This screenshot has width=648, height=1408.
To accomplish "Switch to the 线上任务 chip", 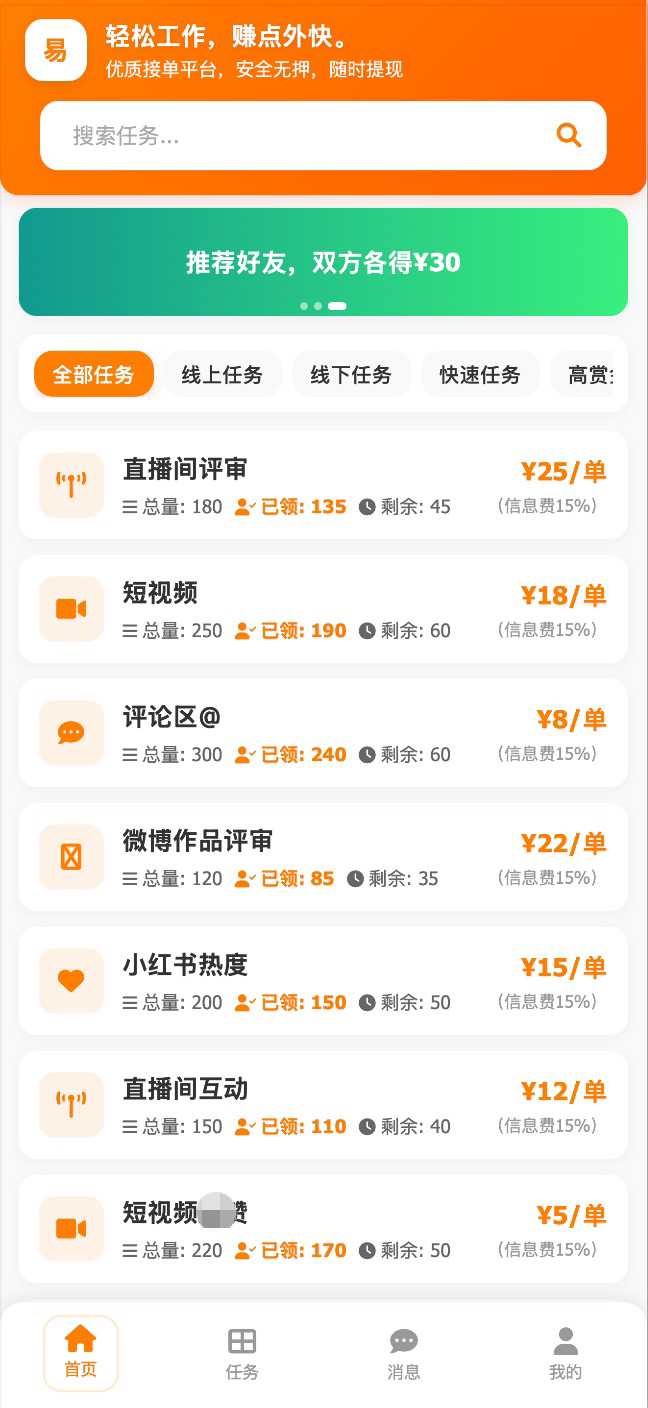I will coord(222,374).
